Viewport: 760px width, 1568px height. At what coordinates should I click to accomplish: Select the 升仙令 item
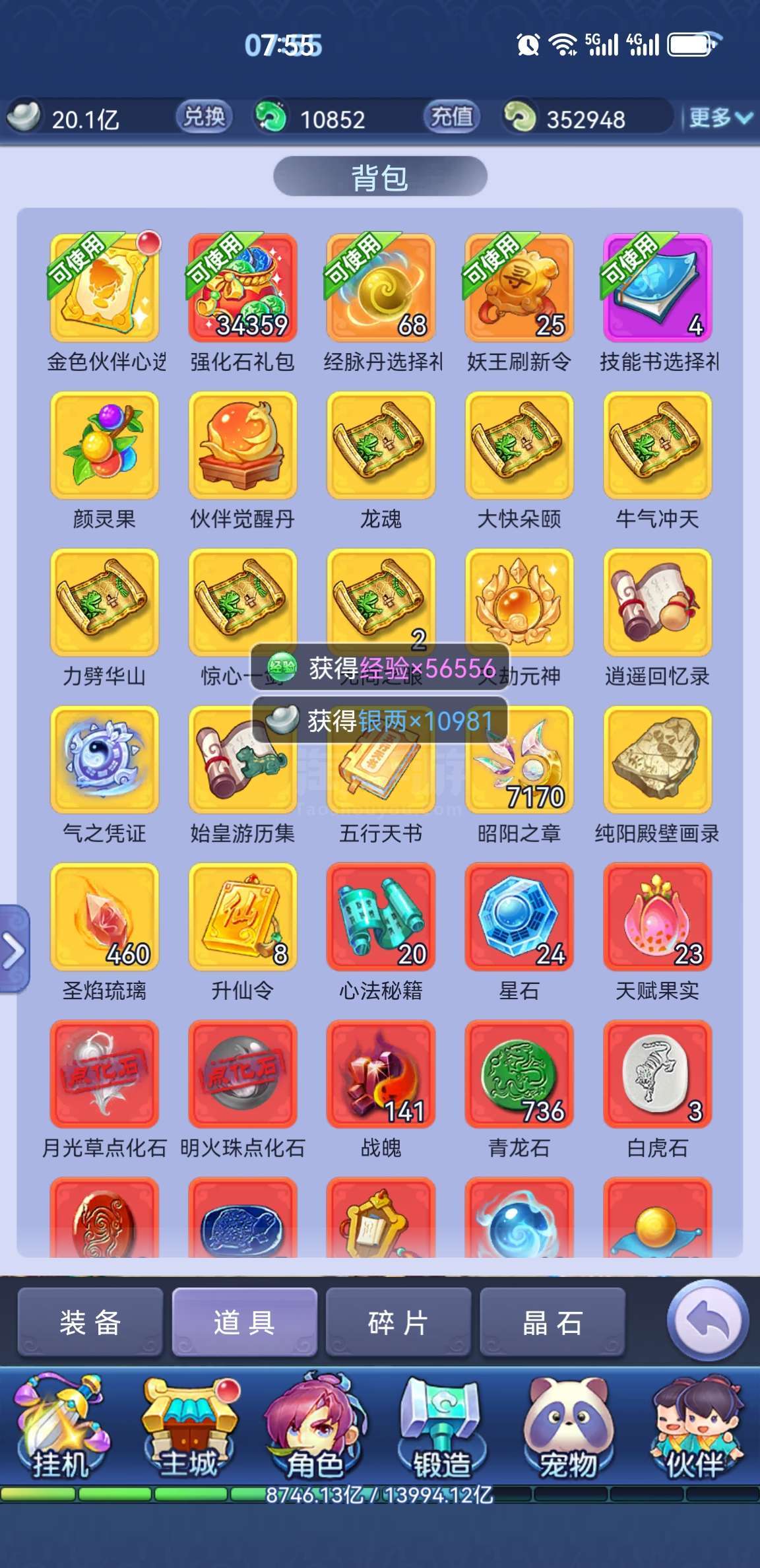click(x=242, y=917)
